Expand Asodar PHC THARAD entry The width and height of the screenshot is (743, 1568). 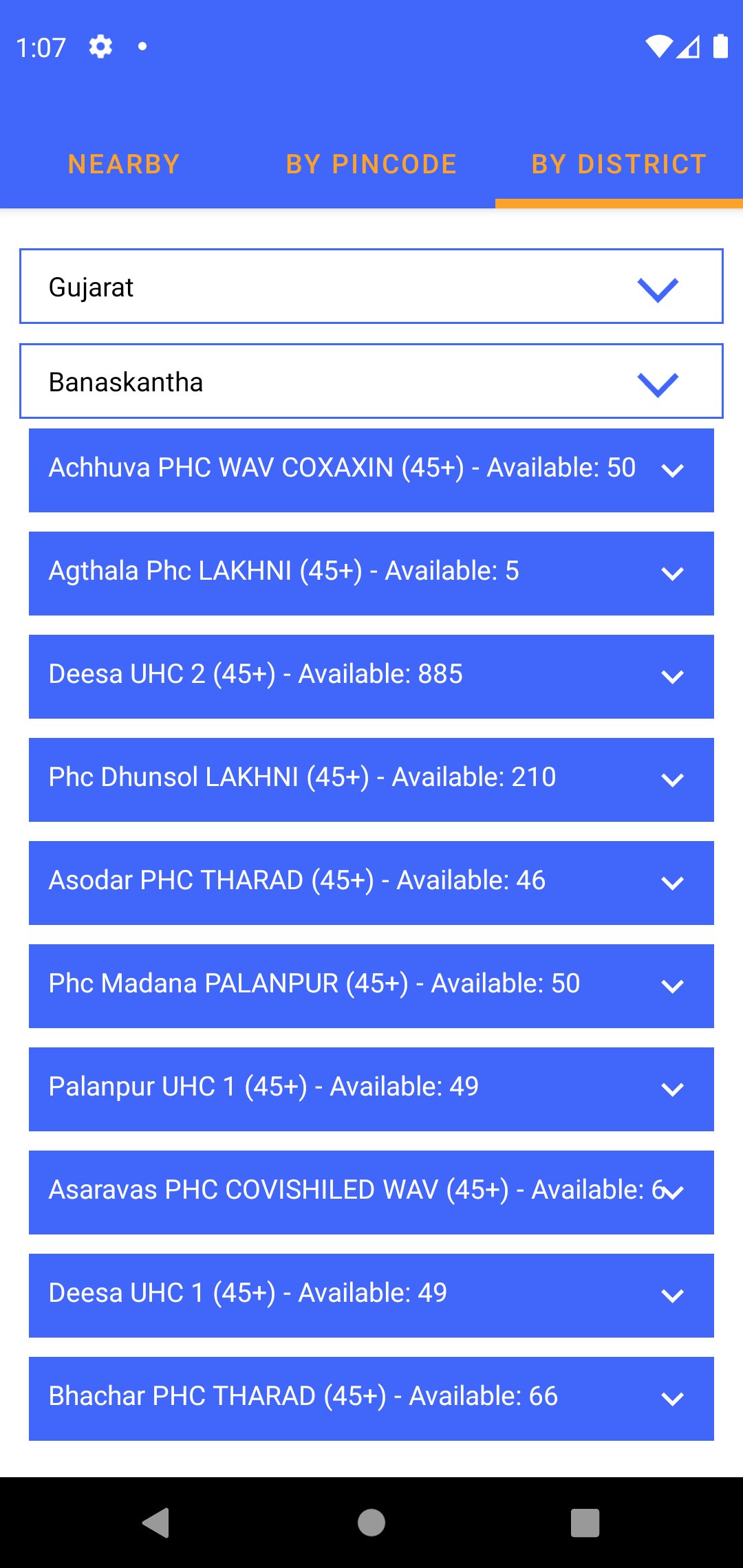pyautogui.click(x=371, y=883)
